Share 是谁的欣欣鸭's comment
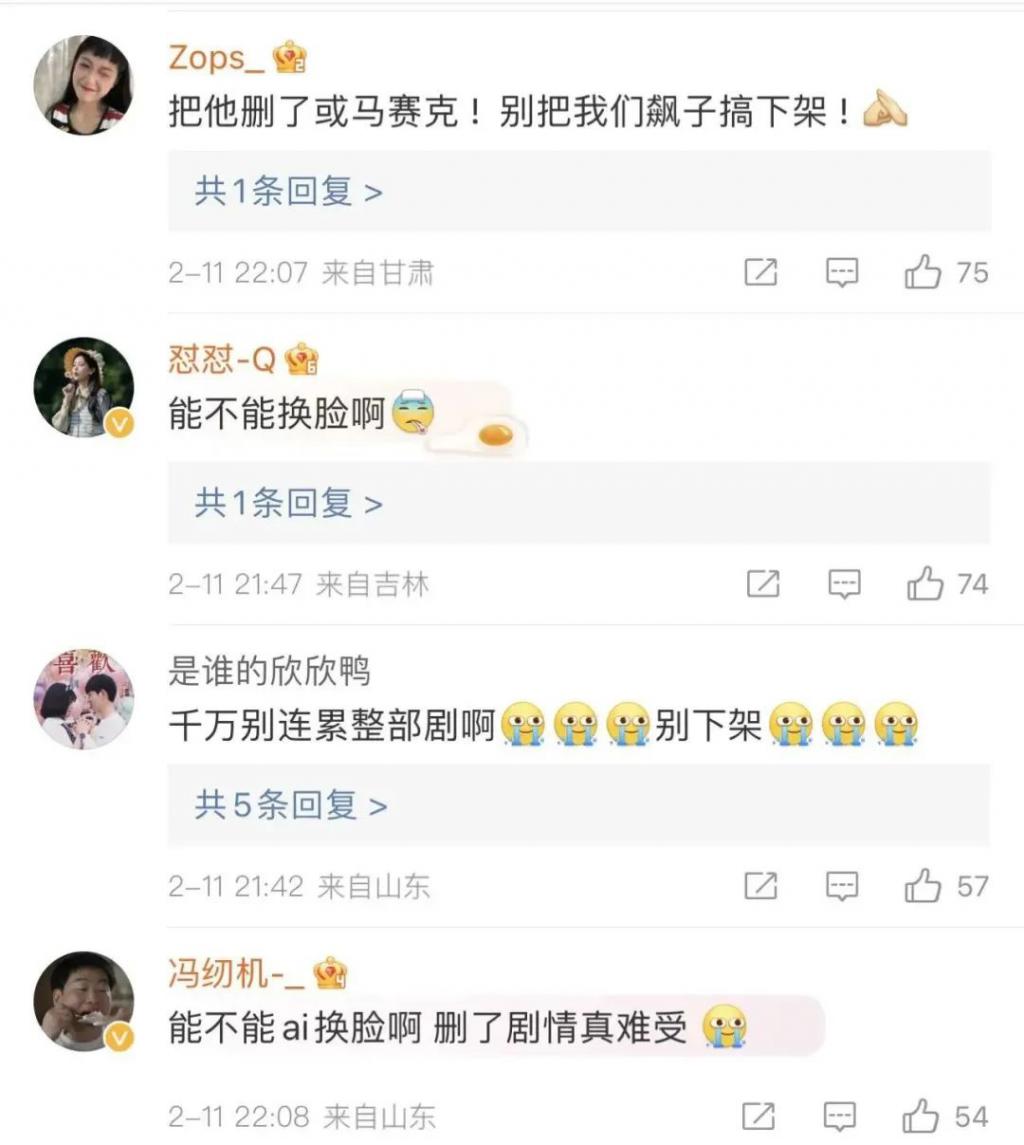The width and height of the screenshot is (1024, 1145). pos(761,886)
